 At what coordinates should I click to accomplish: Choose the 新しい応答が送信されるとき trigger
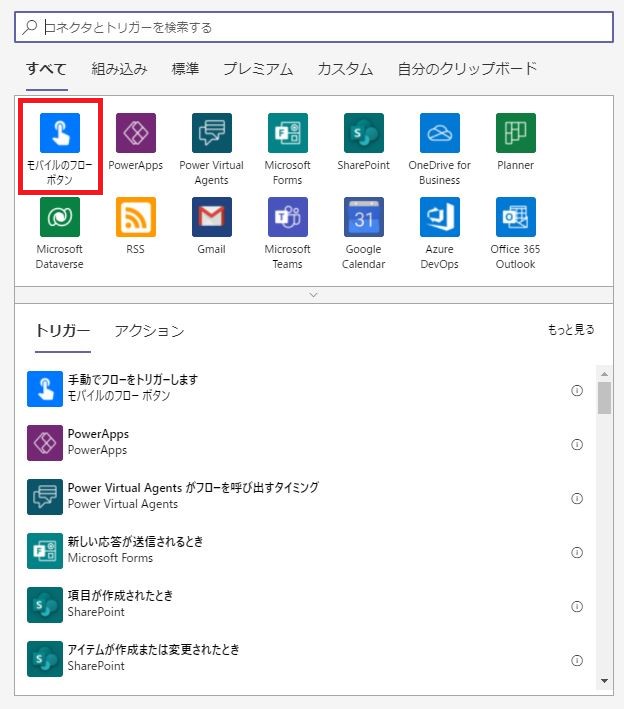pyautogui.click(x=135, y=549)
